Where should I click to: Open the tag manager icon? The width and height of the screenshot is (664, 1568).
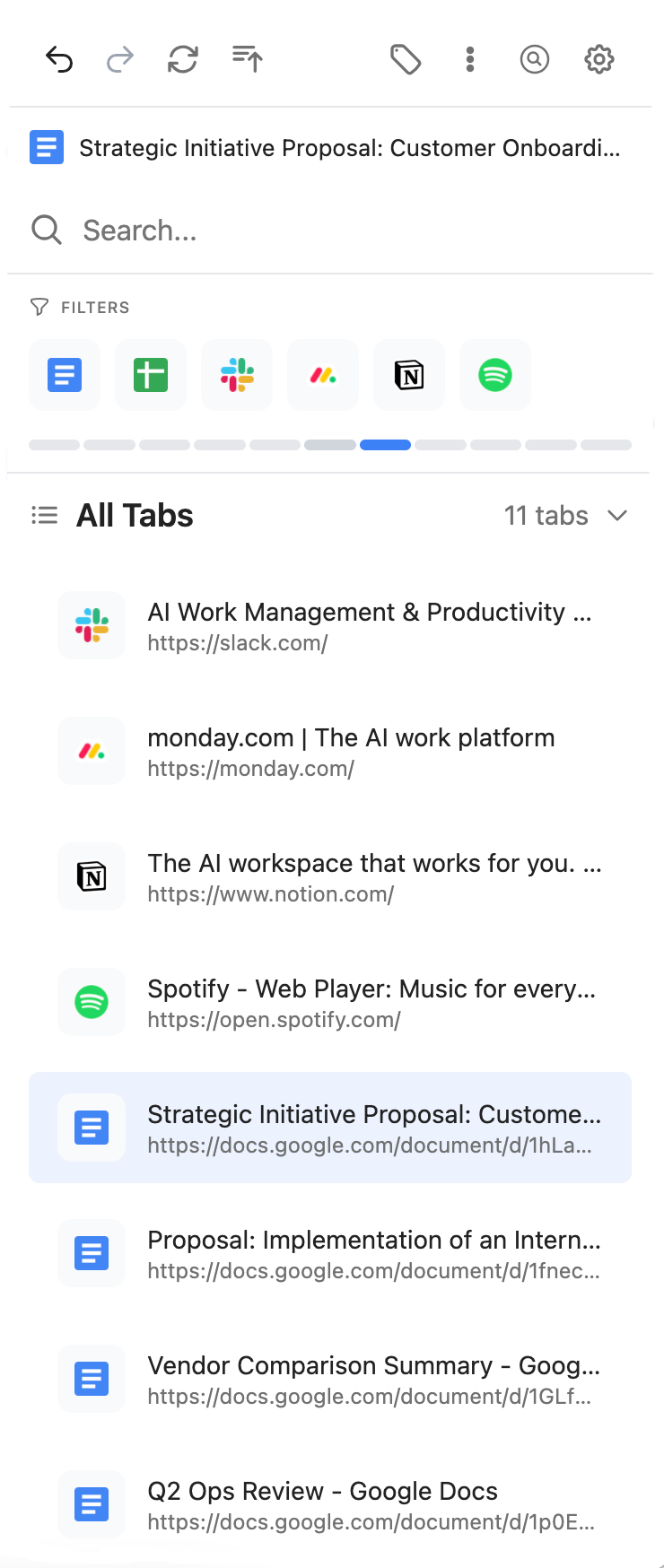[406, 59]
